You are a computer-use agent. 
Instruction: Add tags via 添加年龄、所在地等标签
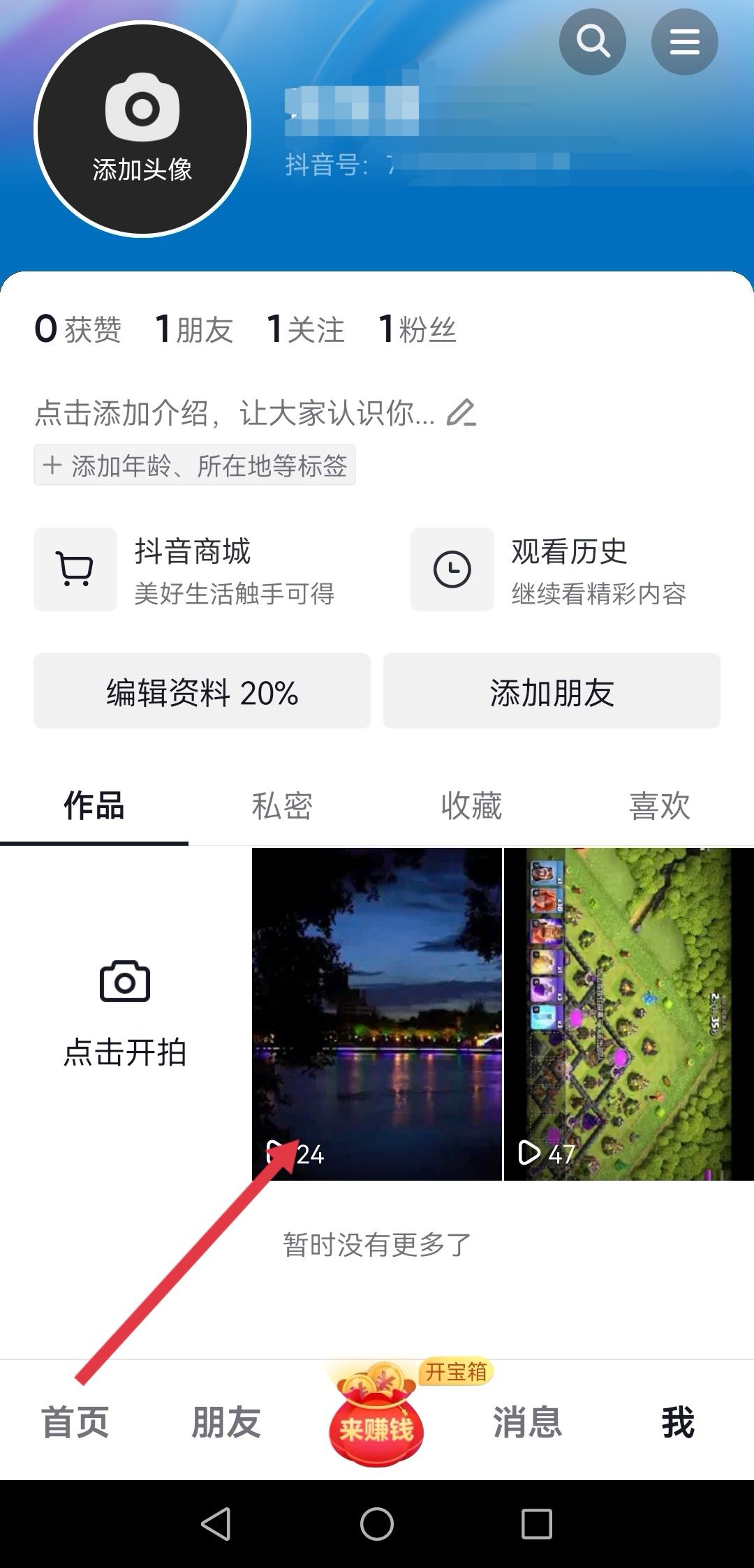click(194, 465)
